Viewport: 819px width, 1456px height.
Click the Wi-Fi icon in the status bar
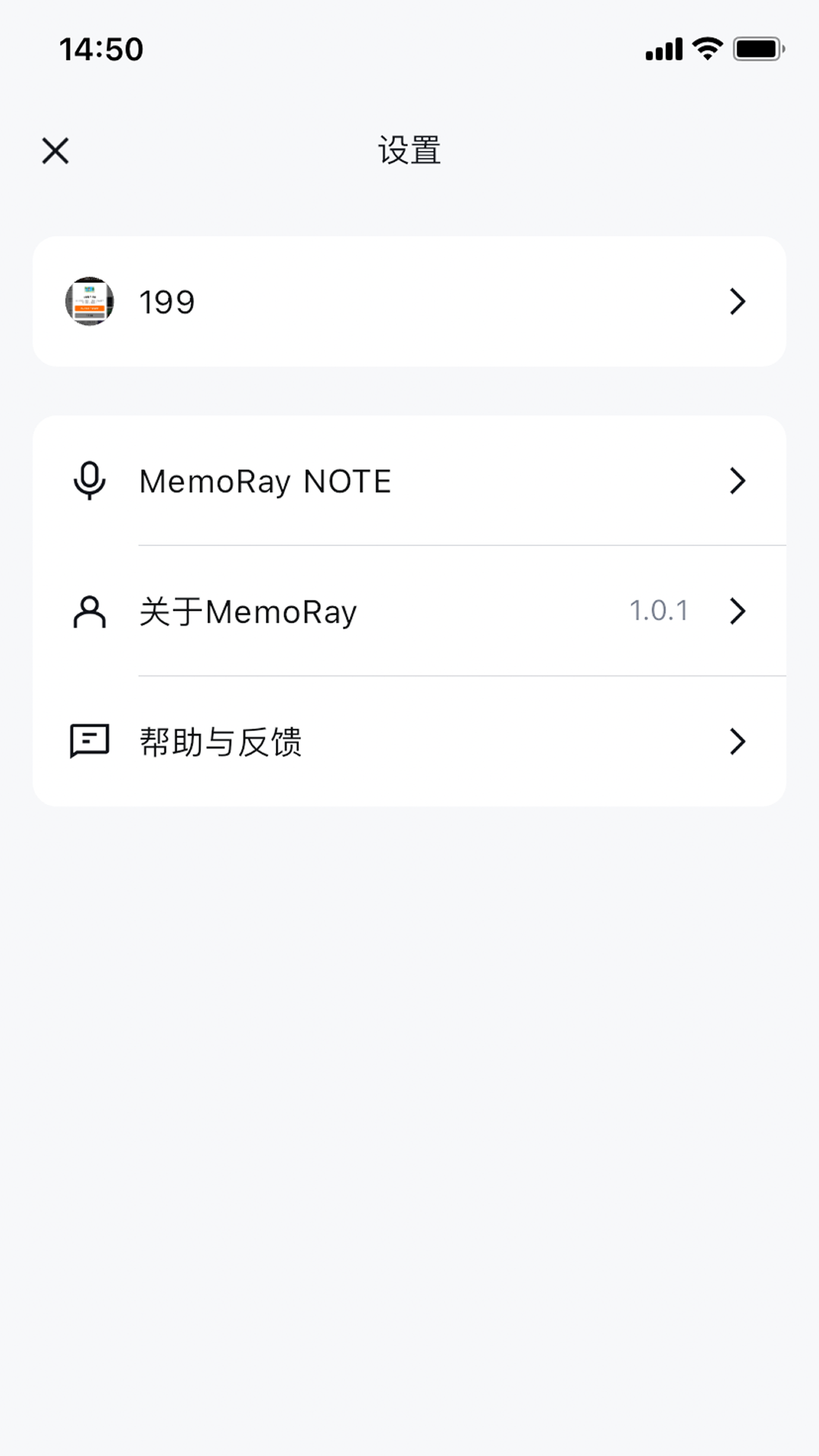click(x=705, y=49)
